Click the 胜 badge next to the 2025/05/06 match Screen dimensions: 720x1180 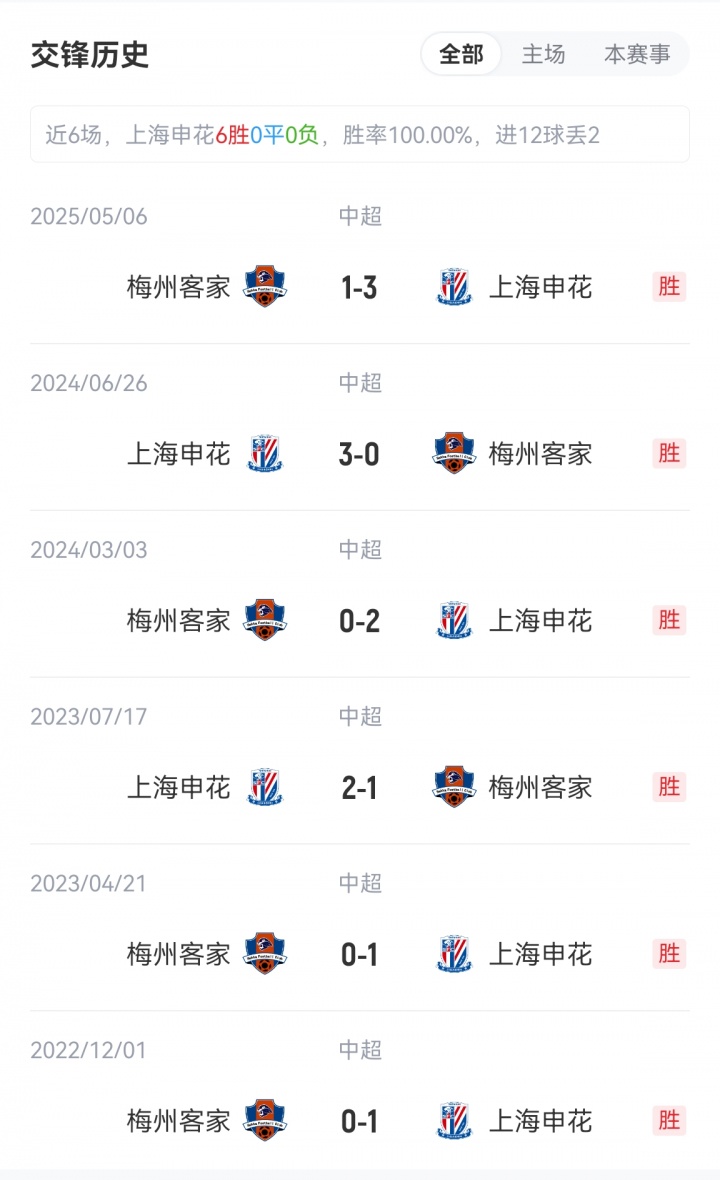(x=669, y=287)
